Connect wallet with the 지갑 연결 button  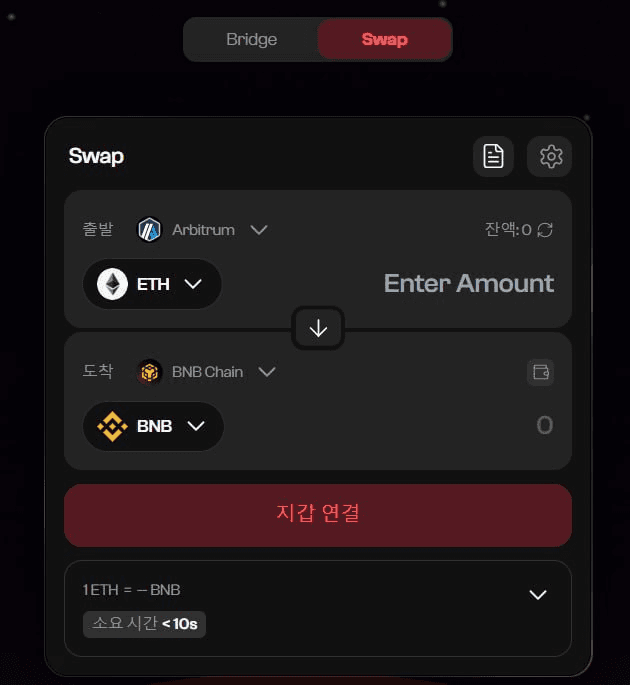pyautogui.click(x=318, y=514)
